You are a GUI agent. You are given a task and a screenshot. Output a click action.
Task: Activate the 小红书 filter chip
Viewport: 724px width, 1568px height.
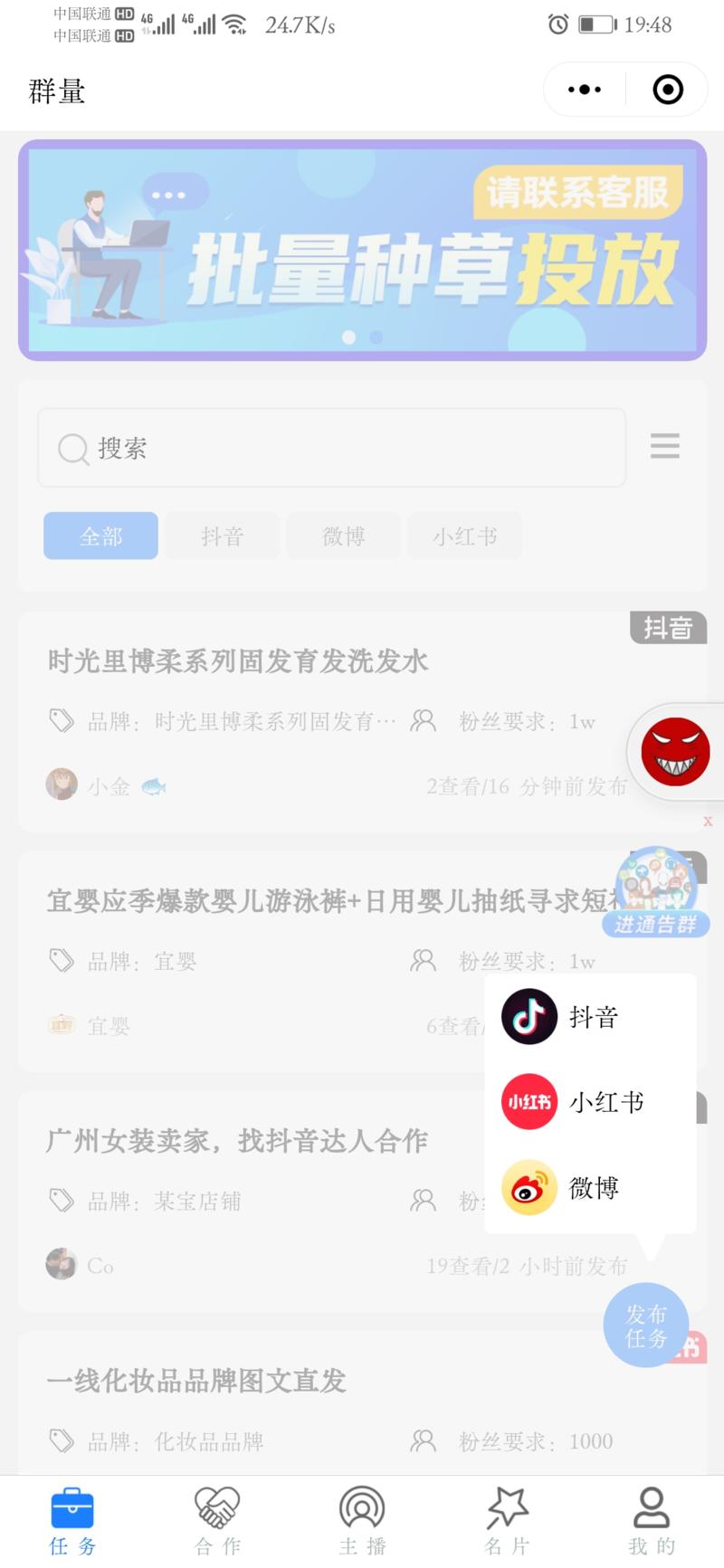pos(465,536)
